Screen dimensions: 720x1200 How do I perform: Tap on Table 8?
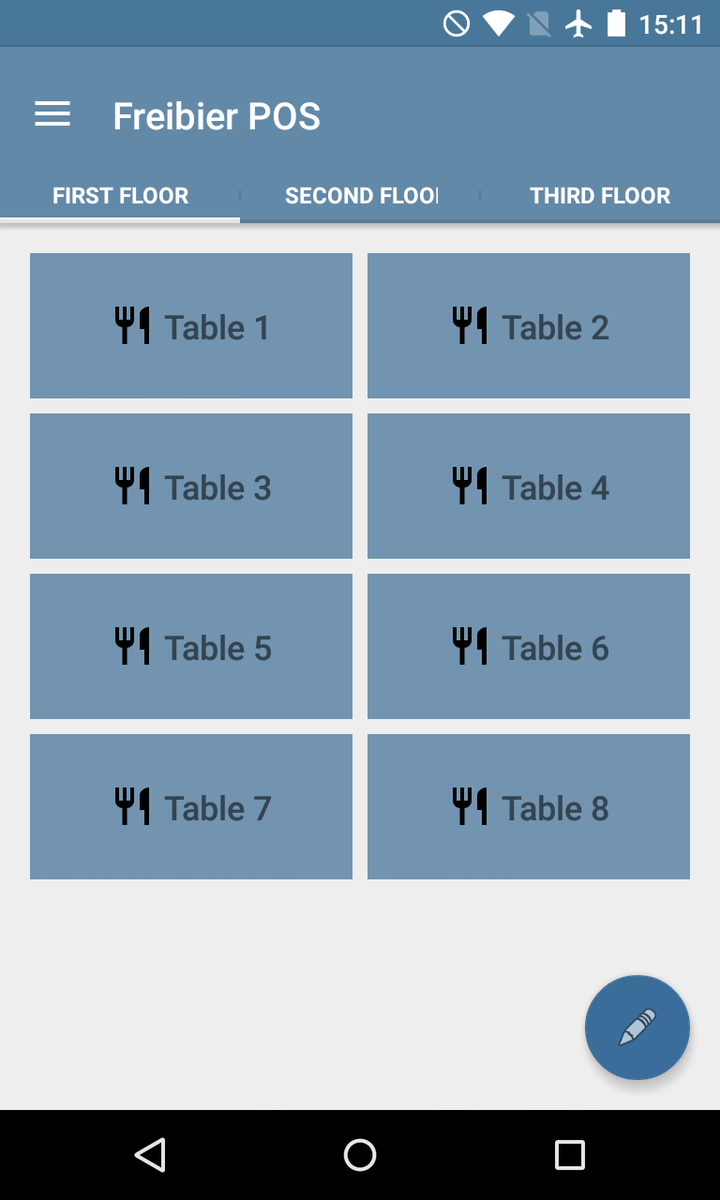click(x=528, y=806)
